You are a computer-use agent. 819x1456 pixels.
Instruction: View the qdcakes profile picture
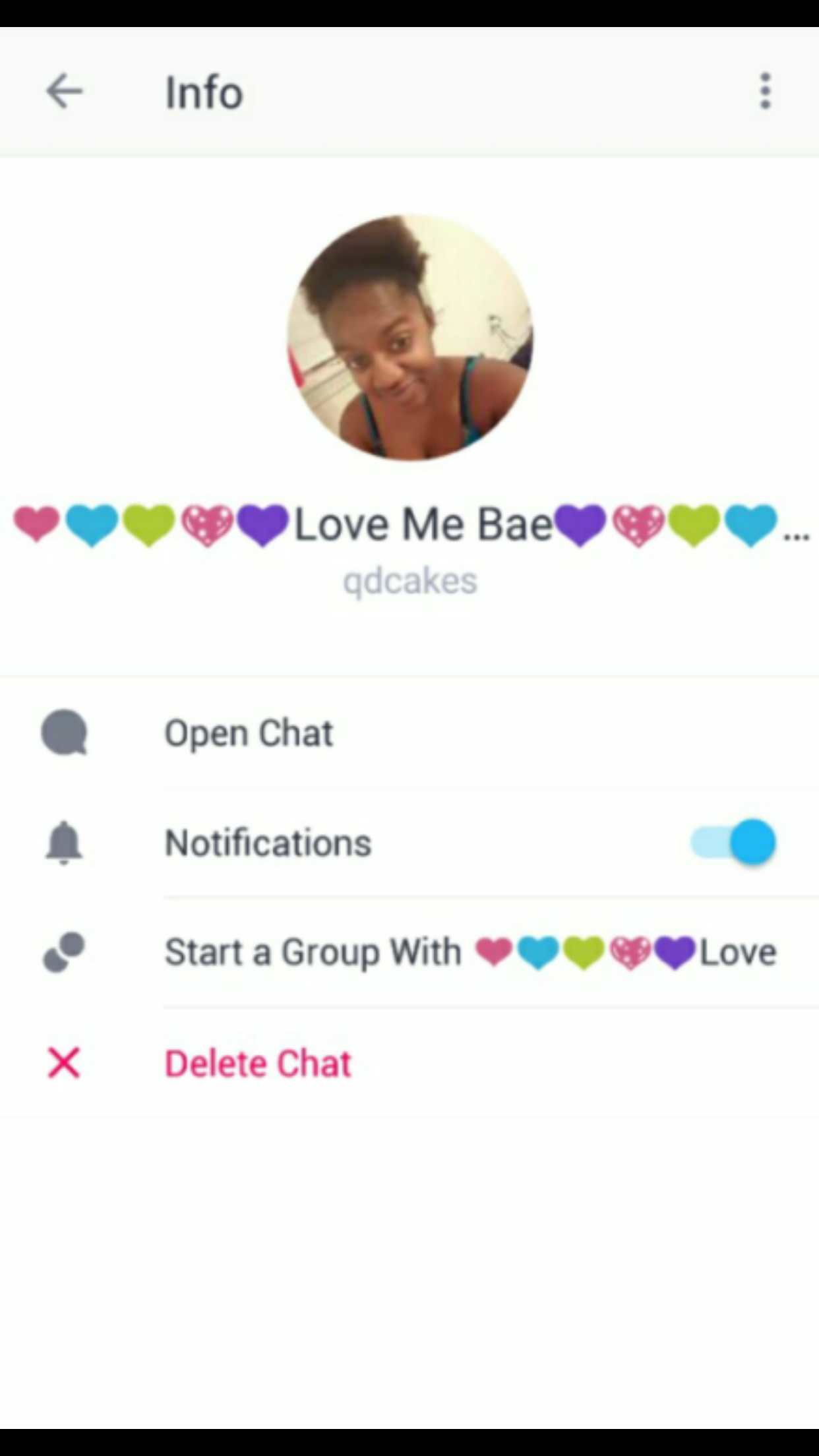pyautogui.click(x=409, y=337)
